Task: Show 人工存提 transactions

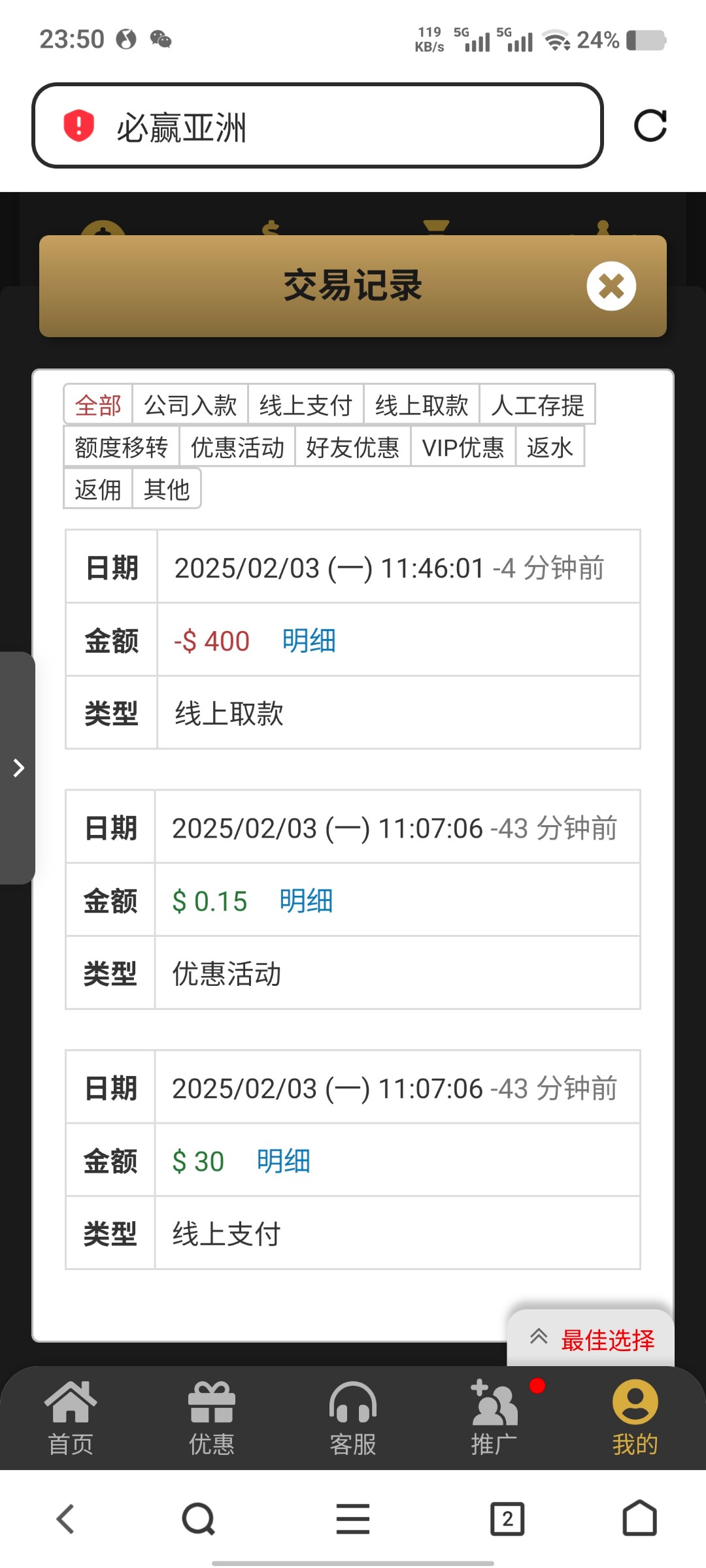Action: 537,405
